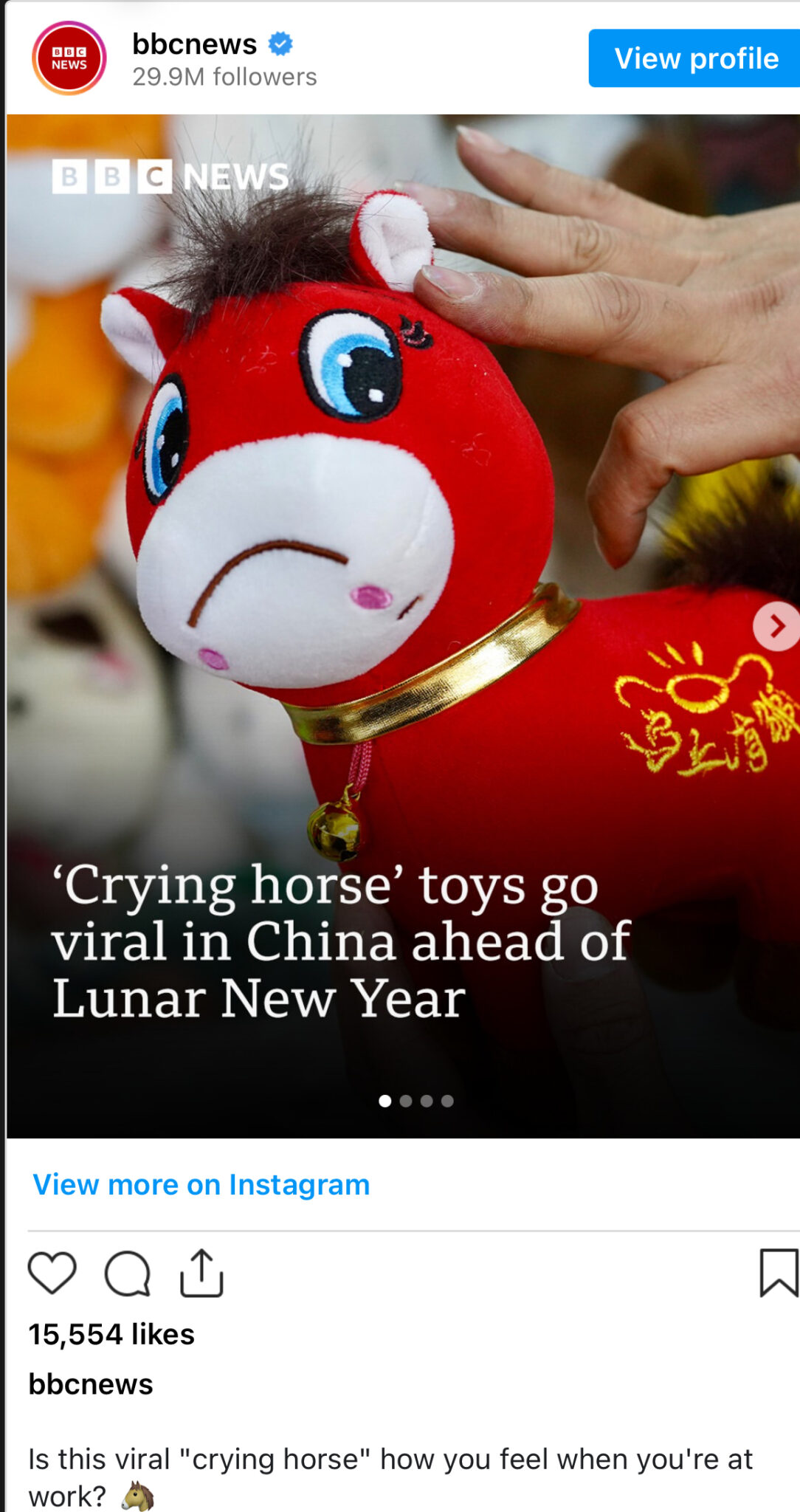View the 15,554 likes list
This screenshot has height=1512, width=800.
click(111, 1335)
